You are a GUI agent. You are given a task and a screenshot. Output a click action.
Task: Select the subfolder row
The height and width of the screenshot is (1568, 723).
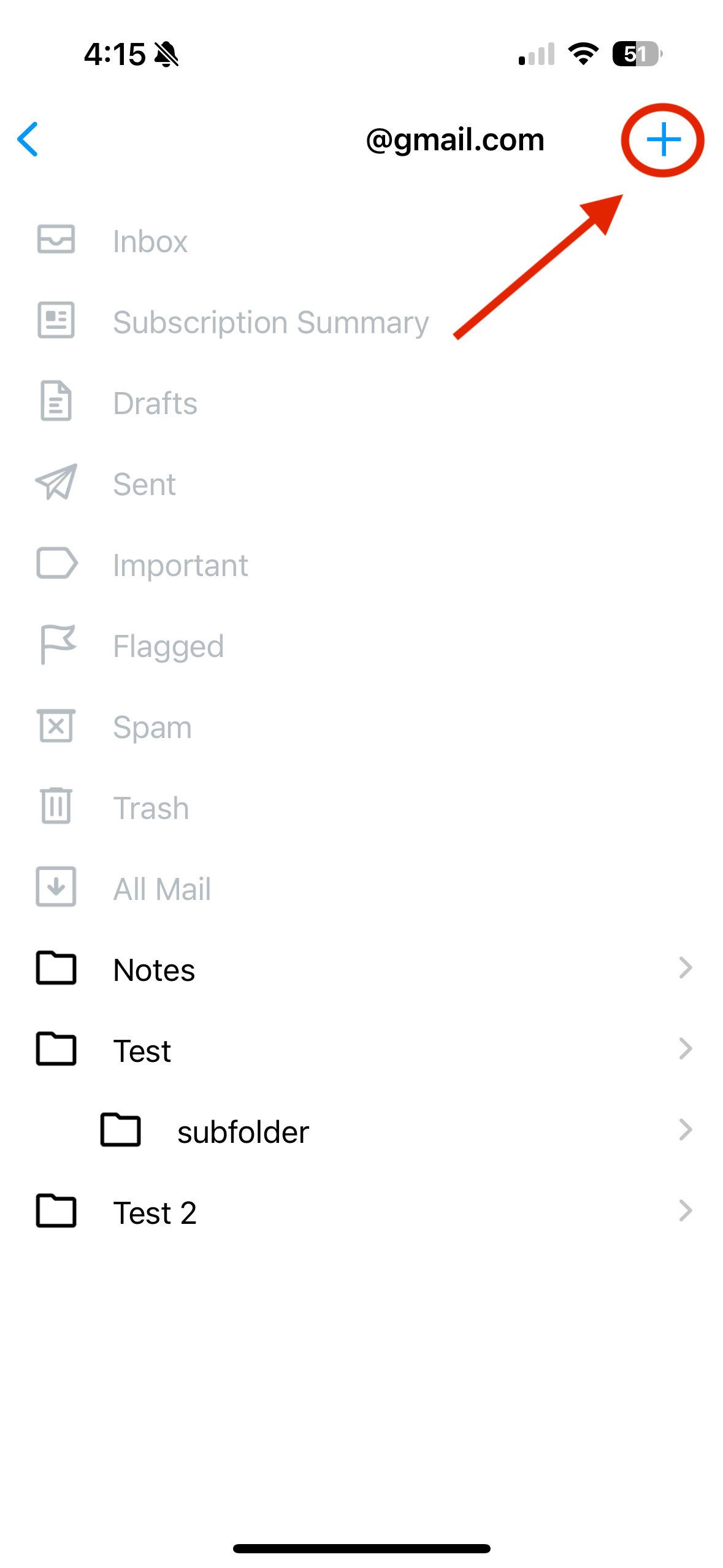click(243, 1131)
